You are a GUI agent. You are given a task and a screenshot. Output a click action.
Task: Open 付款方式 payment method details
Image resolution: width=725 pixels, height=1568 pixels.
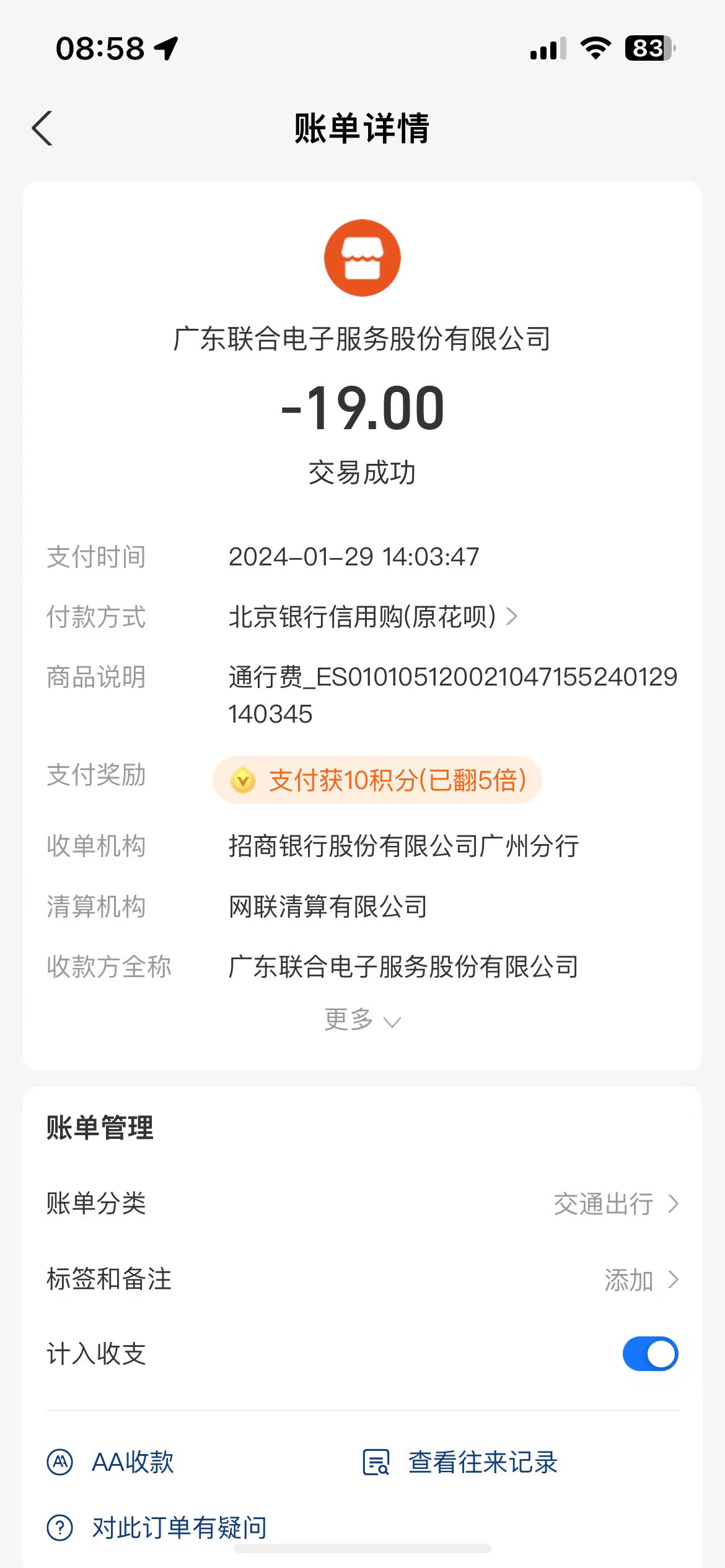point(373,617)
